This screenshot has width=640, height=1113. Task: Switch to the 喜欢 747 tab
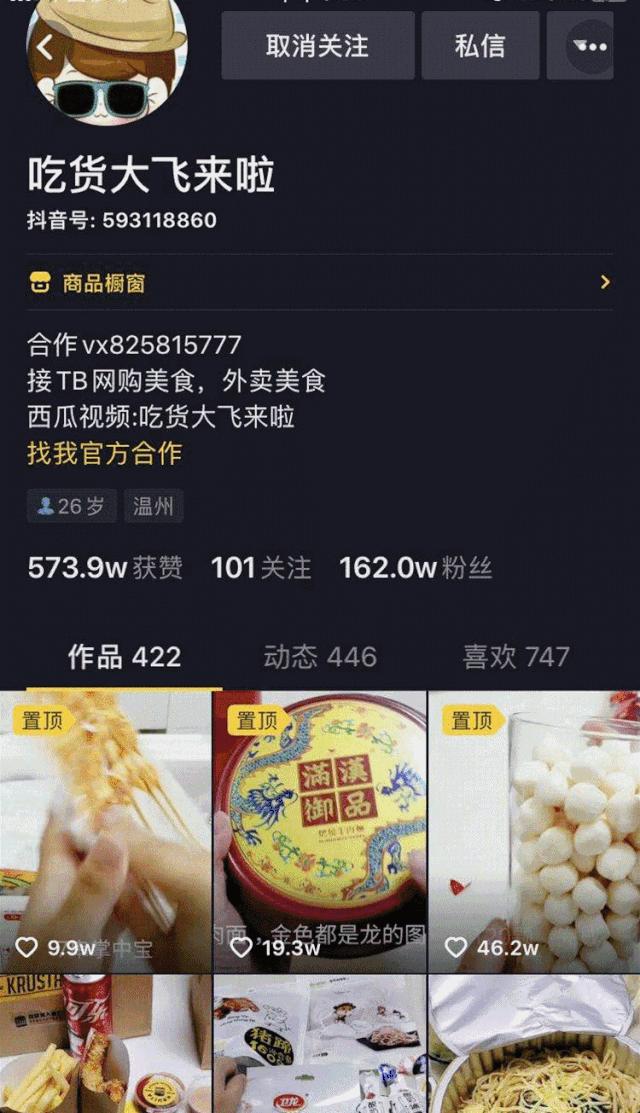click(x=515, y=657)
